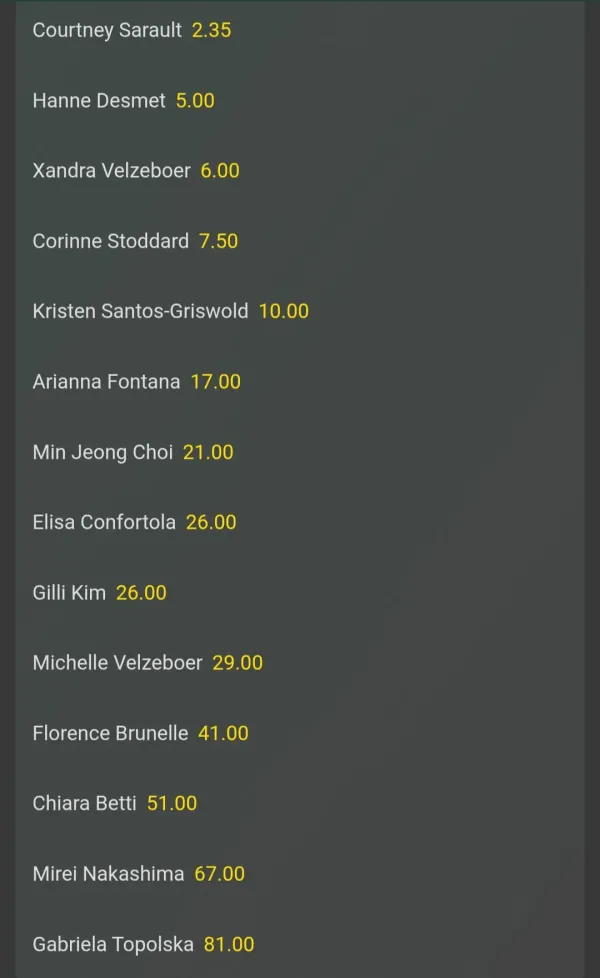Pick Min Jeong Choi at 21.00

point(299,452)
